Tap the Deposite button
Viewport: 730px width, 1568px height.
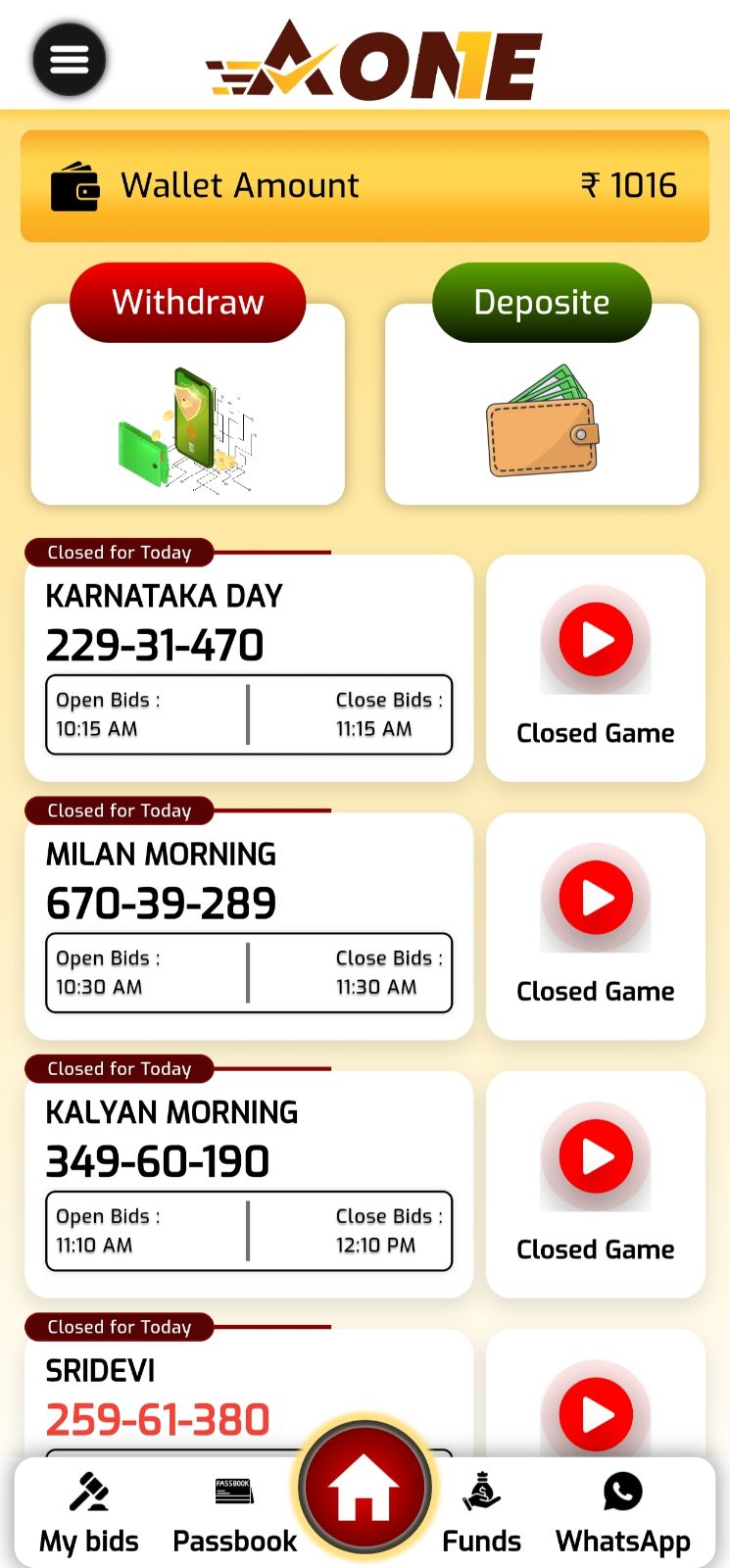tap(542, 303)
